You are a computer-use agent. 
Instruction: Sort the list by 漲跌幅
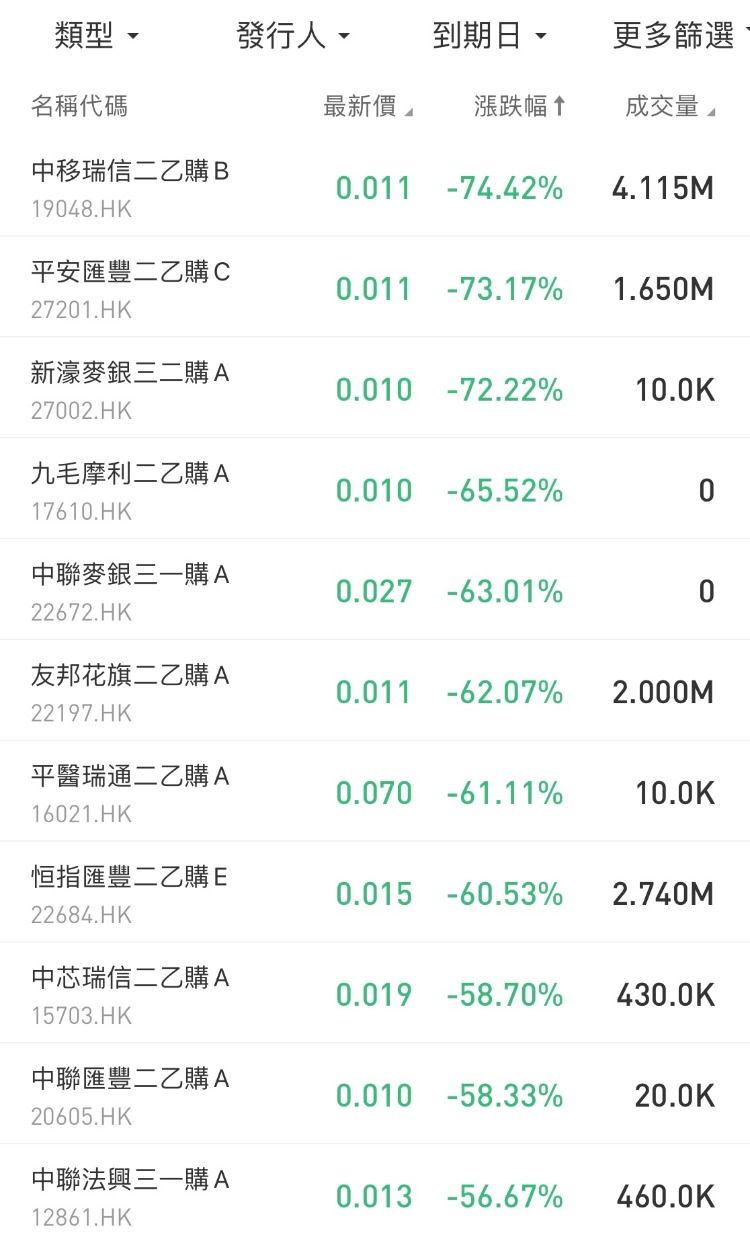point(520,107)
